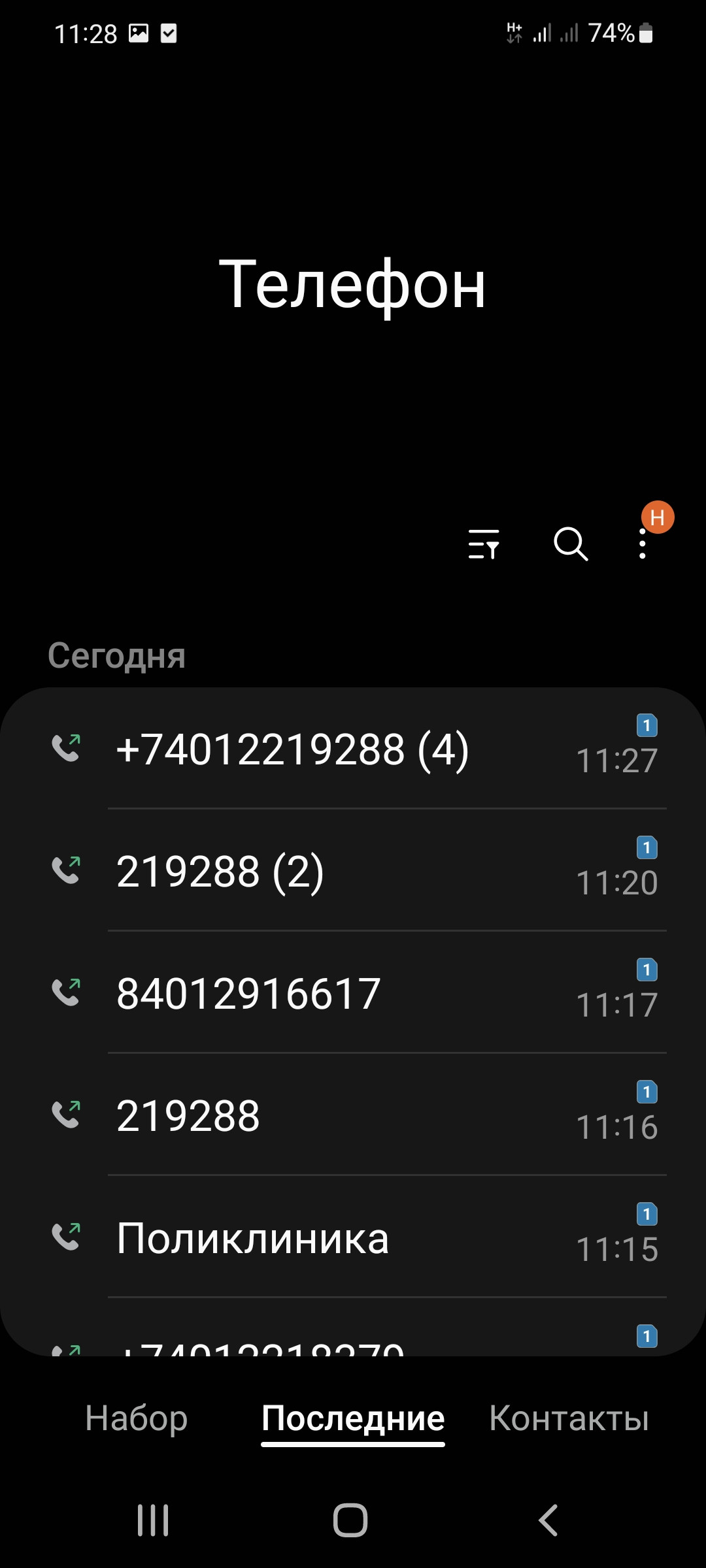Open the 84012916617 call entry
Screen dimensions: 706x1568
pyautogui.click(x=353, y=993)
